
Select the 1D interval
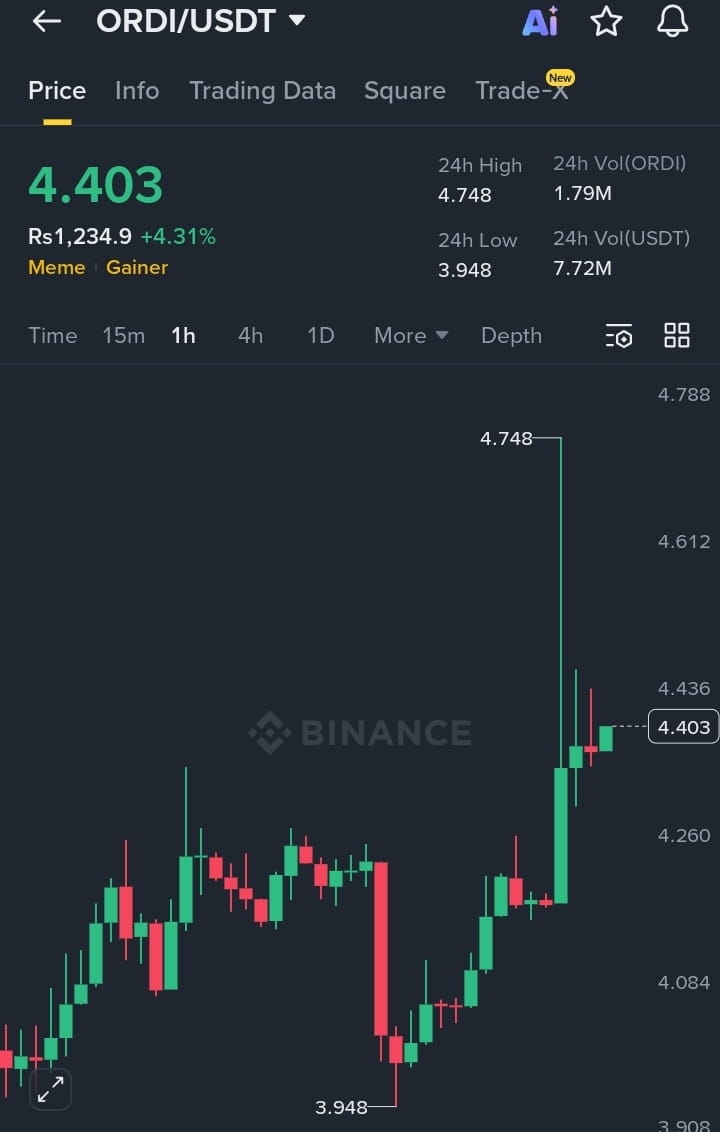(x=320, y=336)
